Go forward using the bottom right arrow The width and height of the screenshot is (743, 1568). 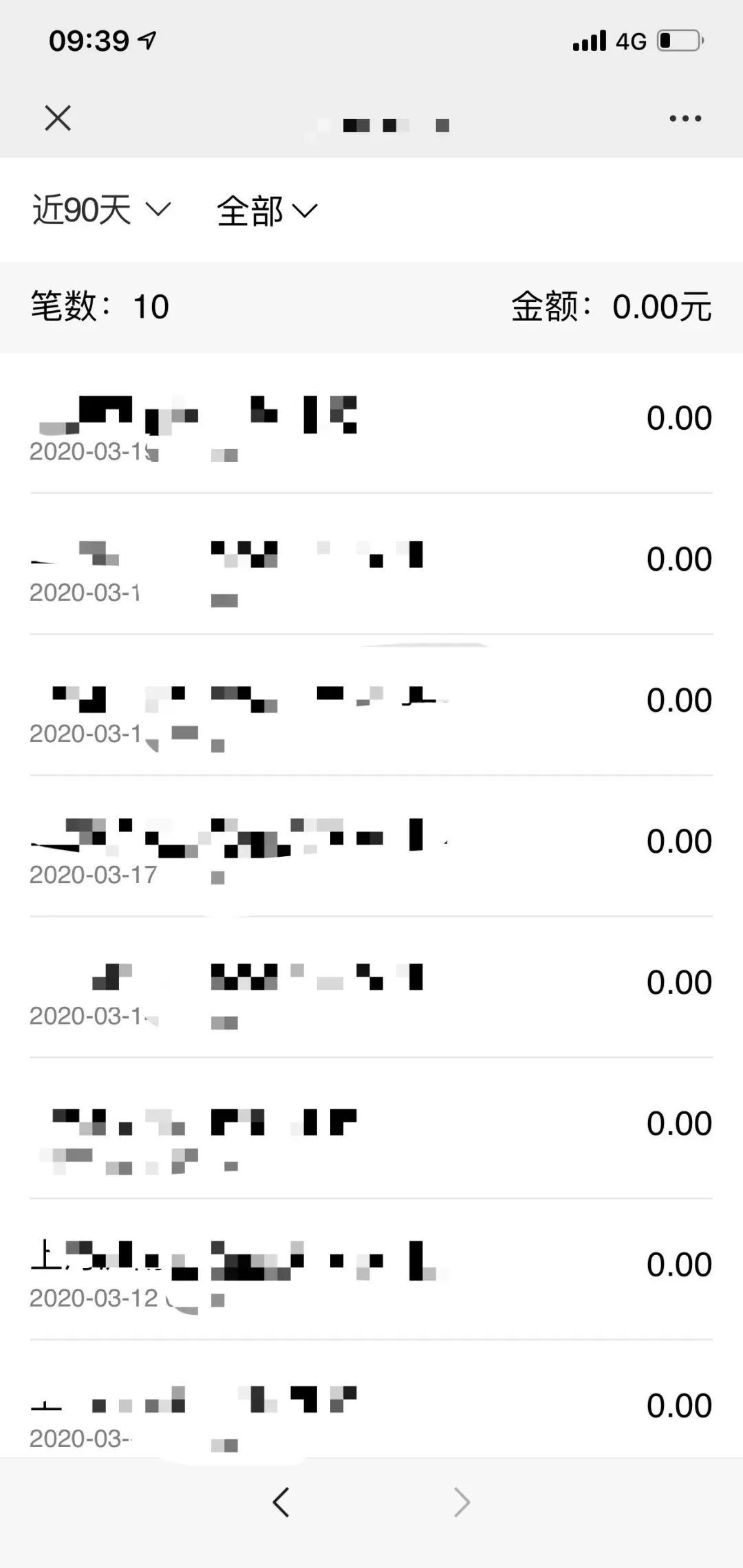[x=462, y=1502]
